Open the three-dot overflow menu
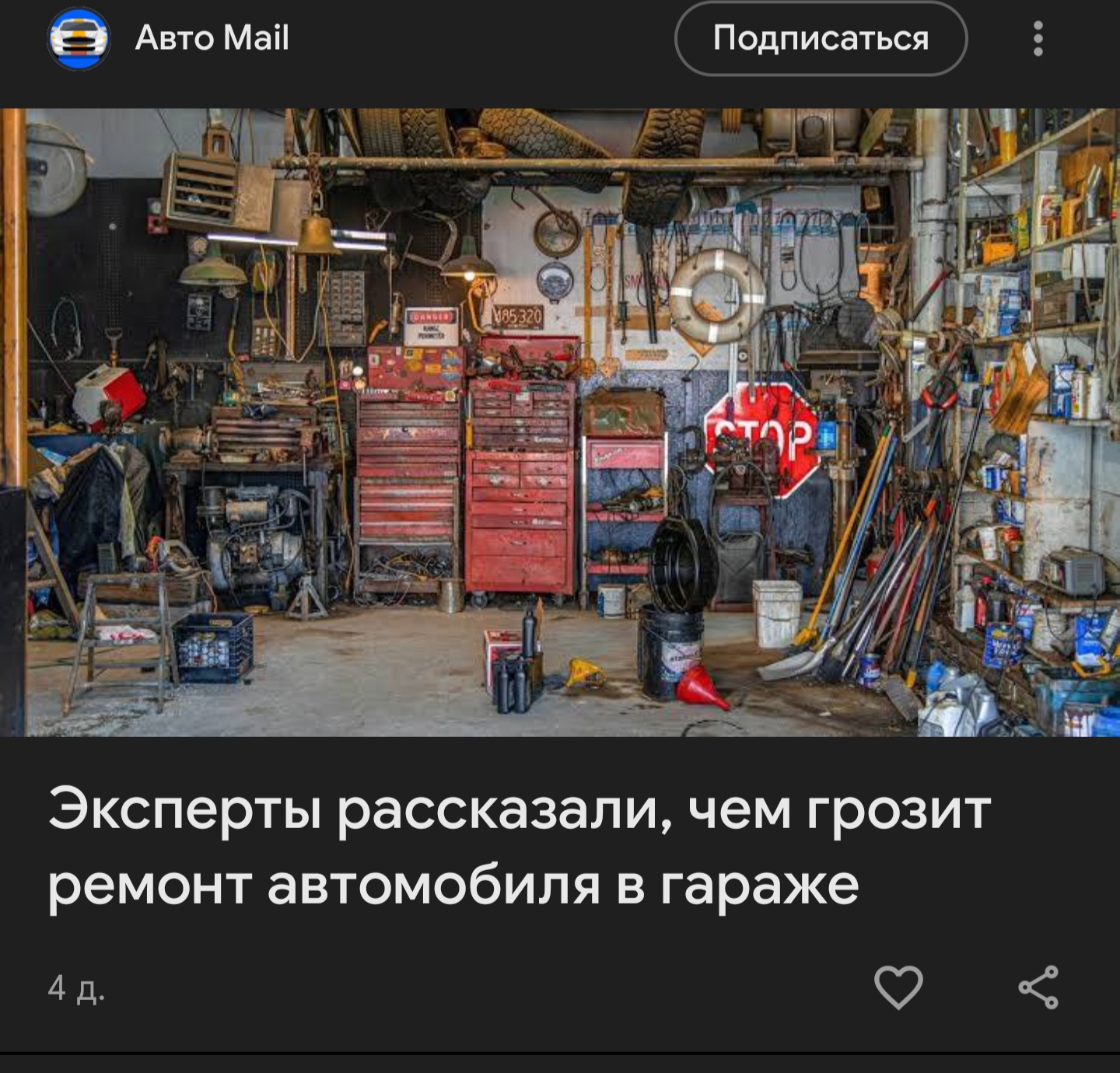Screen dimensions: 1120x1073 click(x=1038, y=38)
